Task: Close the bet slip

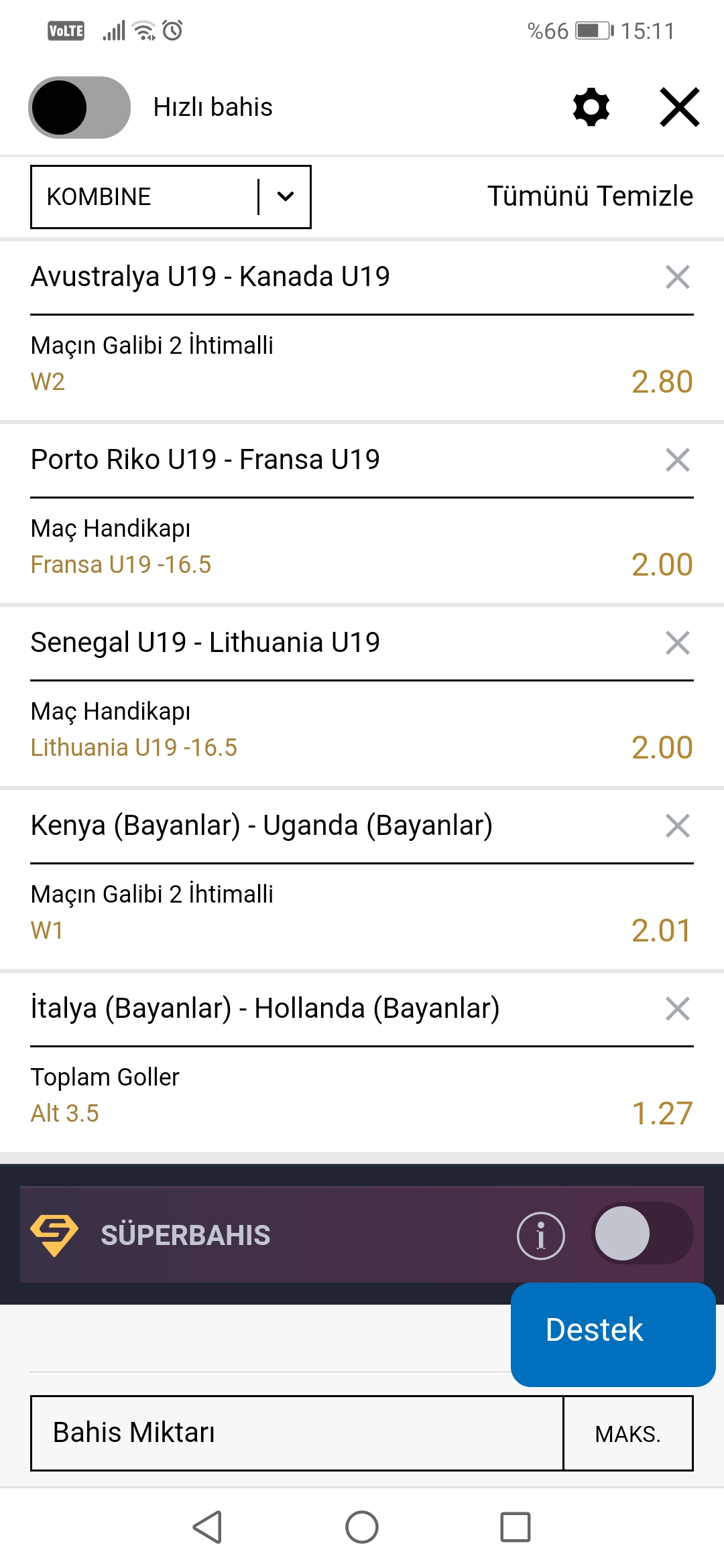Action: (679, 107)
